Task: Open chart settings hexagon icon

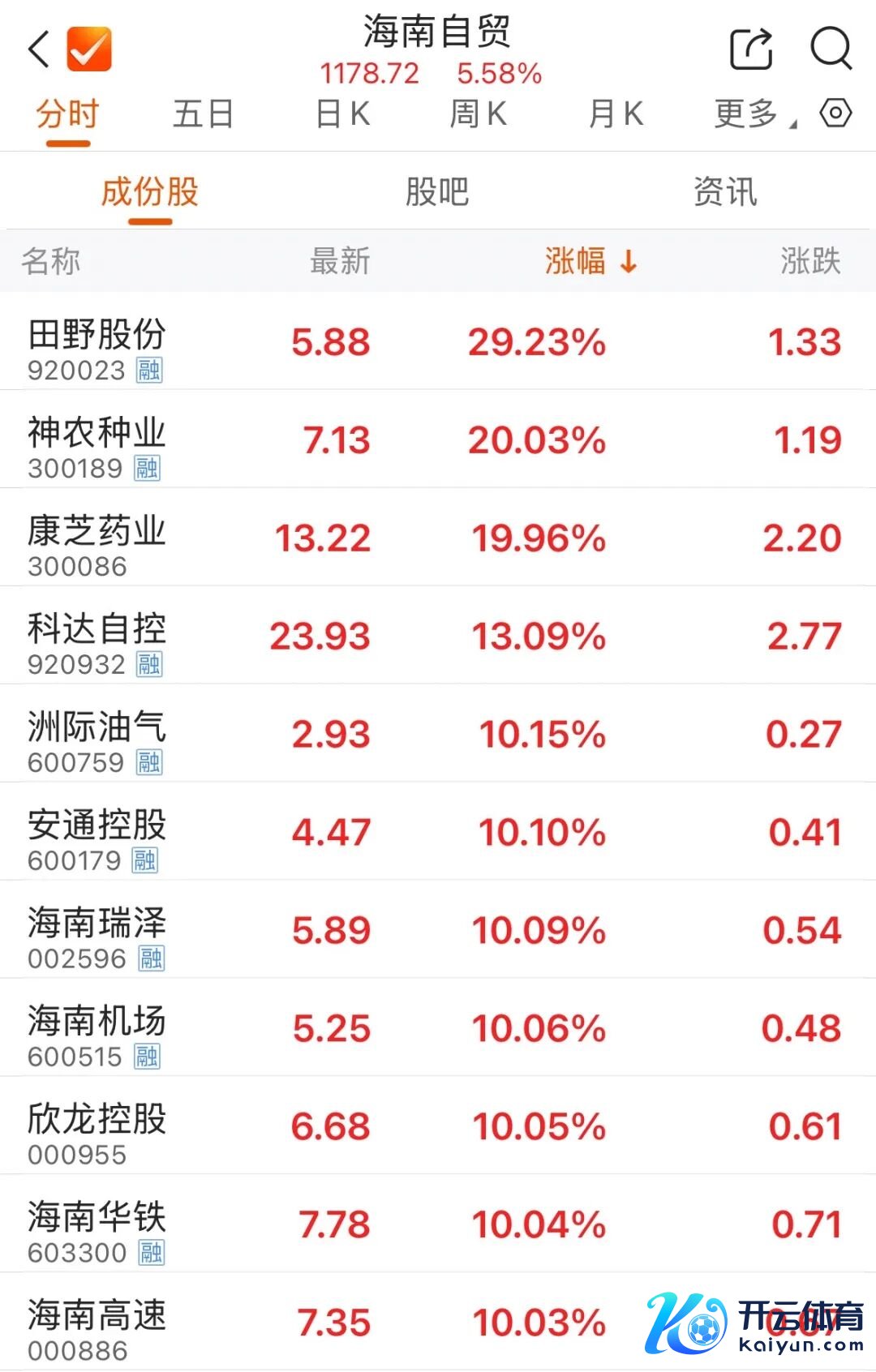Action: coord(835,113)
